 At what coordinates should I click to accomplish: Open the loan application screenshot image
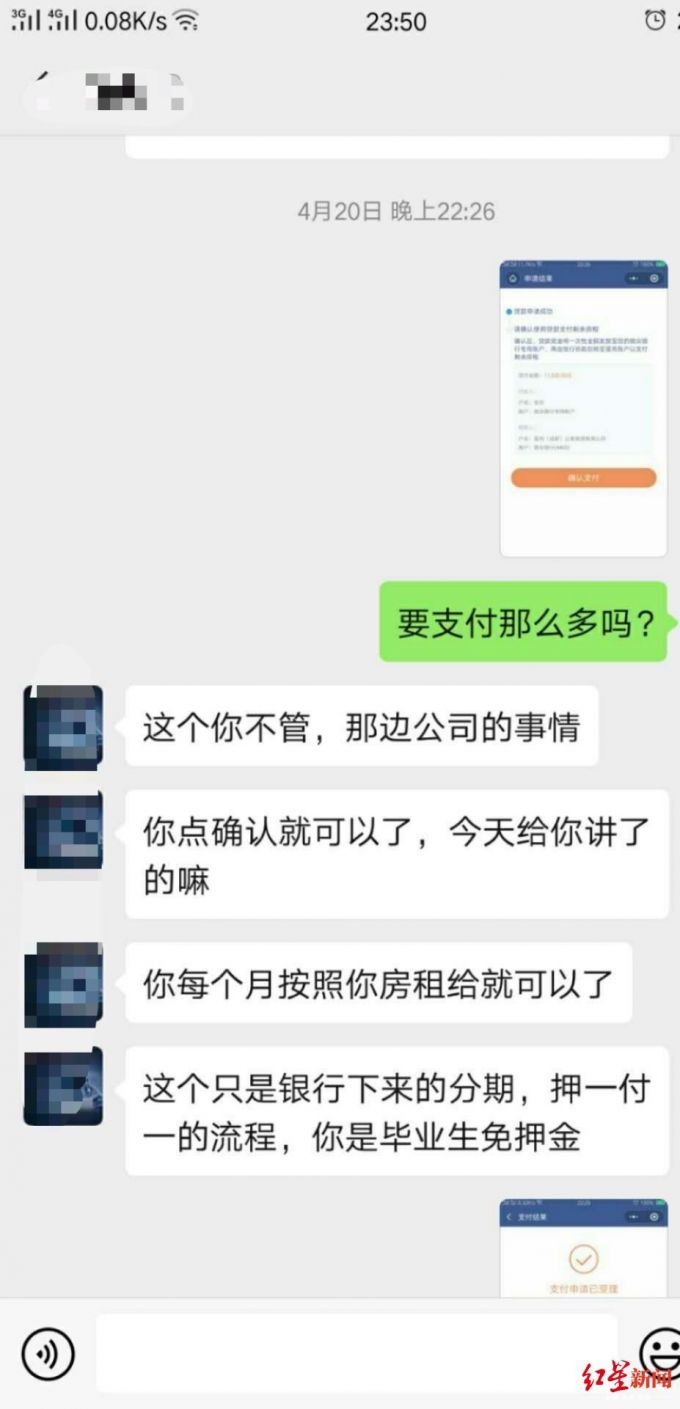583,408
